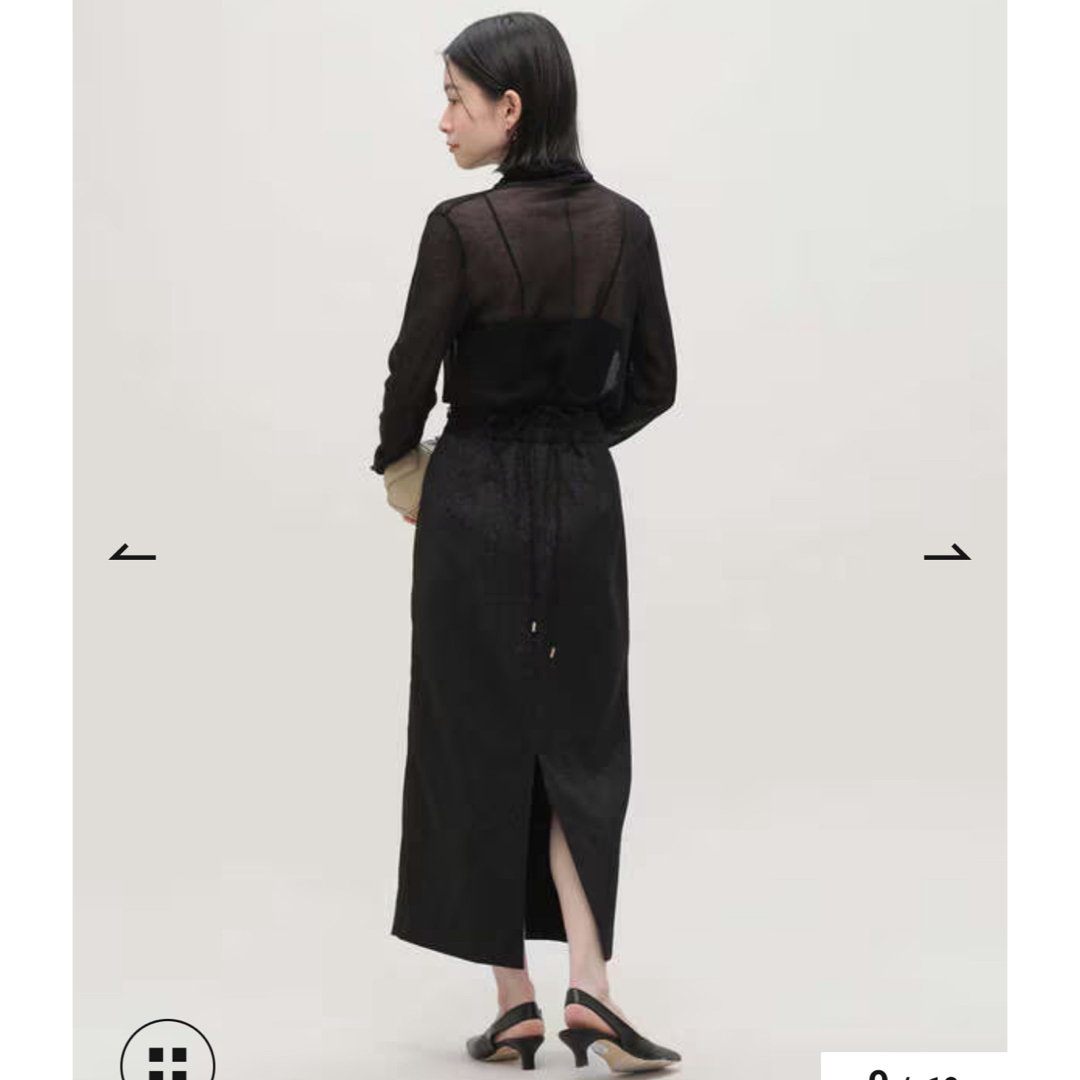Show the next product photo
This screenshot has height=1080, width=1080.
pyautogui.click(x=946, y=552)
